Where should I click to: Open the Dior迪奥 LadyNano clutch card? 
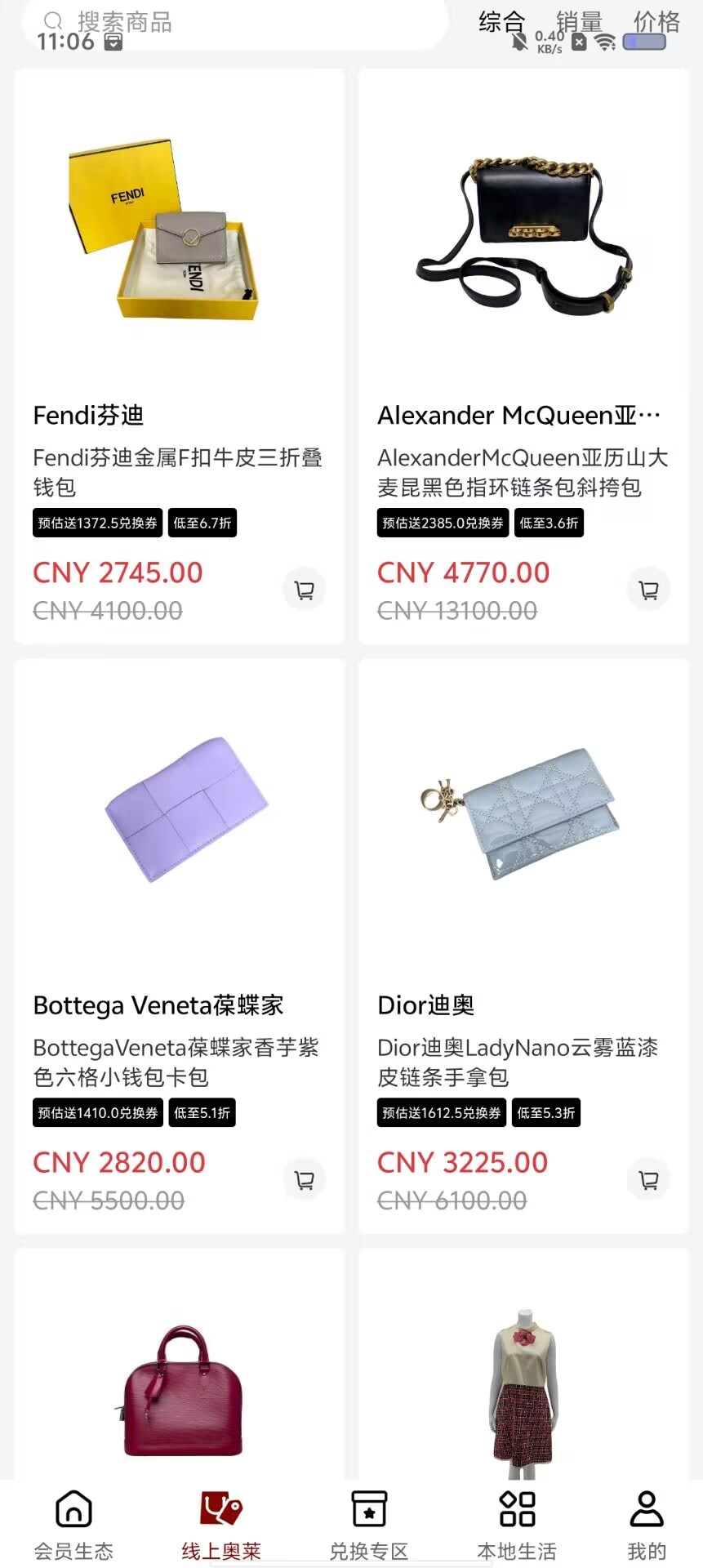click(523, 946)
